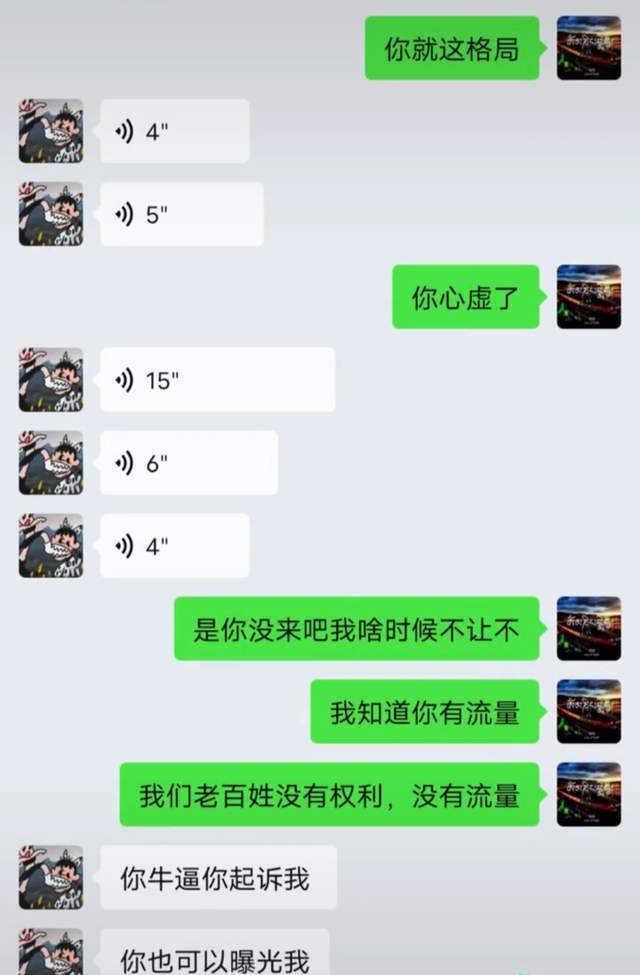Open the avatar next to 我知道你有流量
The image size is (640, 975).
click(x=588, y=712)
